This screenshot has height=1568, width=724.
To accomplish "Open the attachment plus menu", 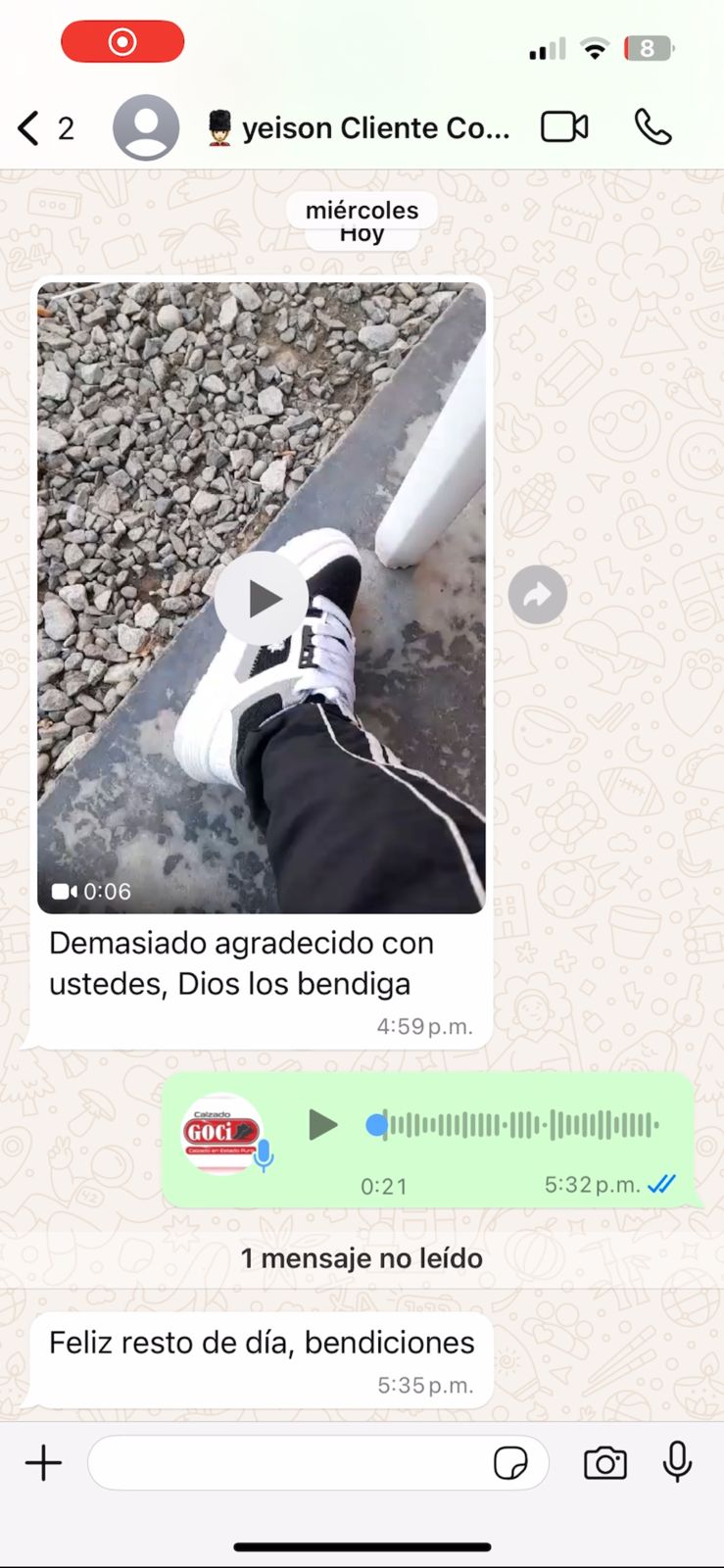I will click(43, 1463).
